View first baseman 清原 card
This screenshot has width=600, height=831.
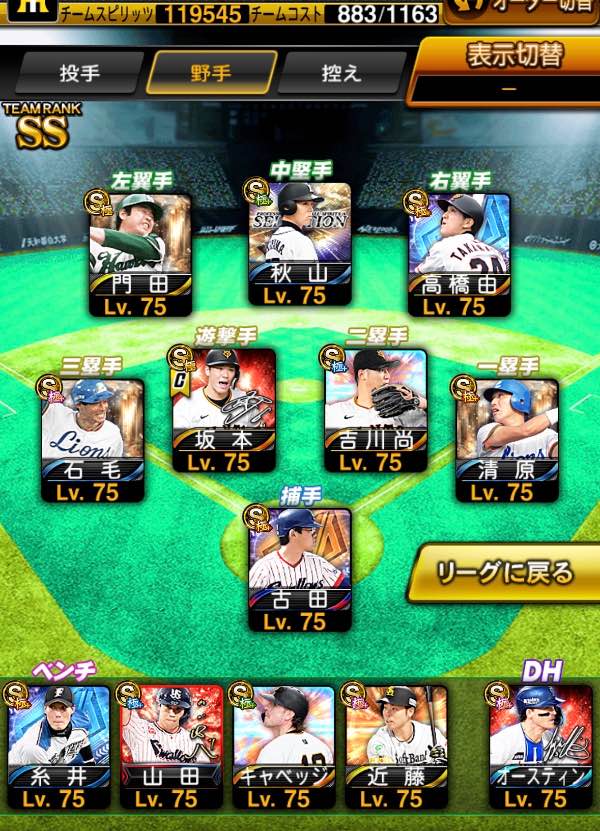pyautogui.click(x=507, y=441)
